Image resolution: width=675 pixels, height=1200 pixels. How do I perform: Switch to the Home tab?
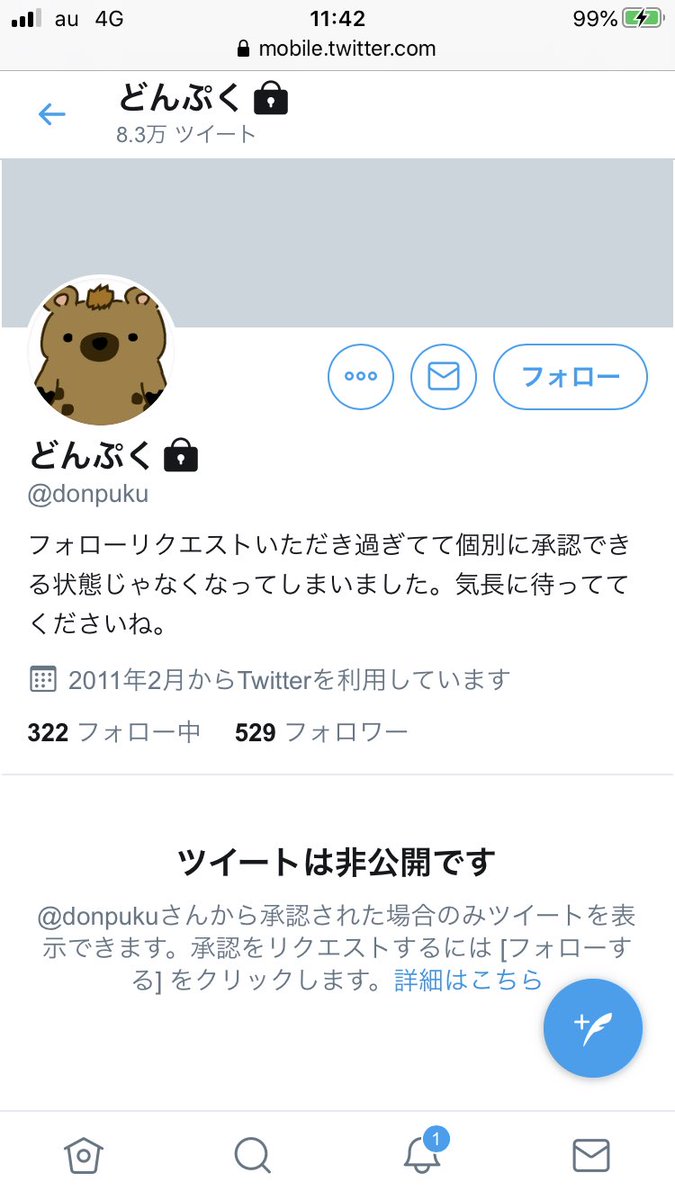(84, 1156)
